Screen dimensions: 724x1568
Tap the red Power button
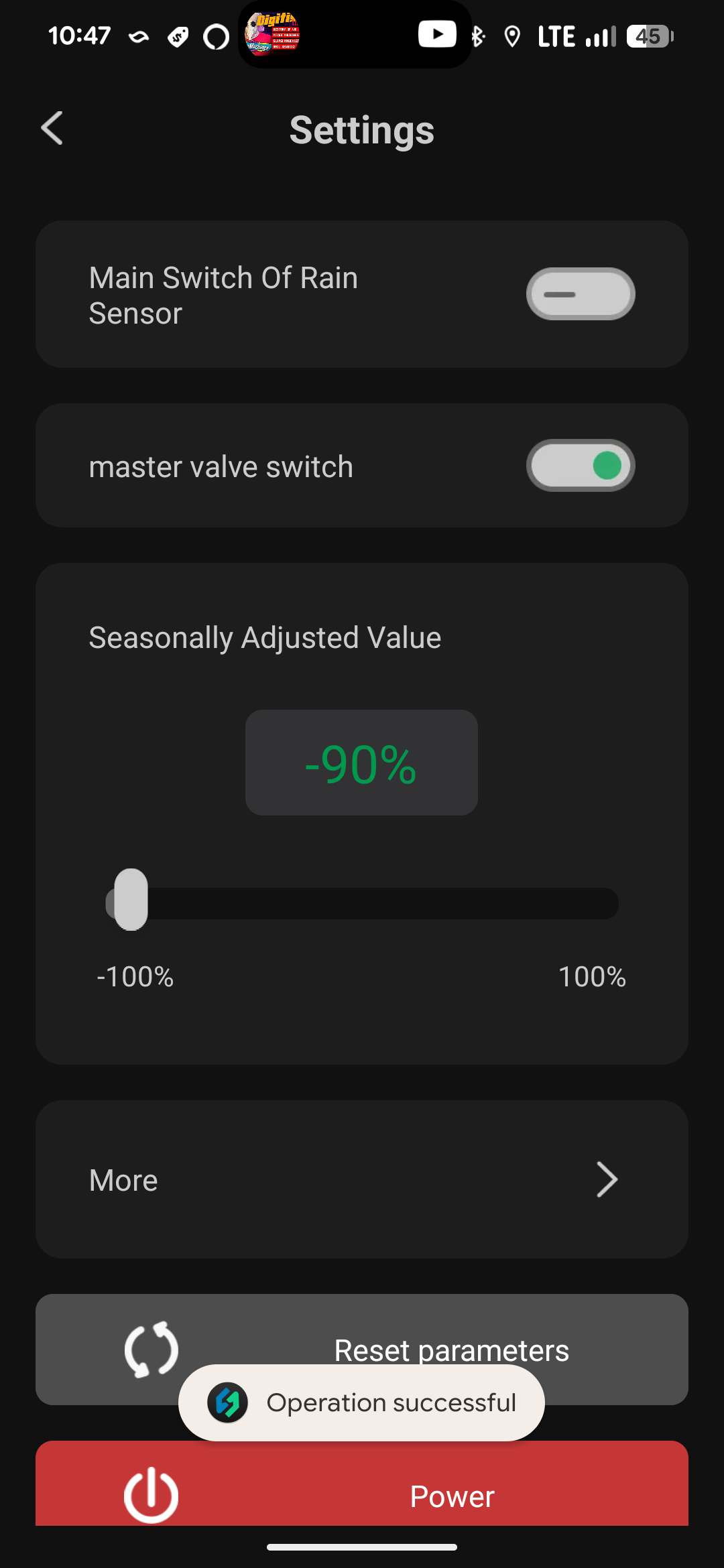(362, 1491)
